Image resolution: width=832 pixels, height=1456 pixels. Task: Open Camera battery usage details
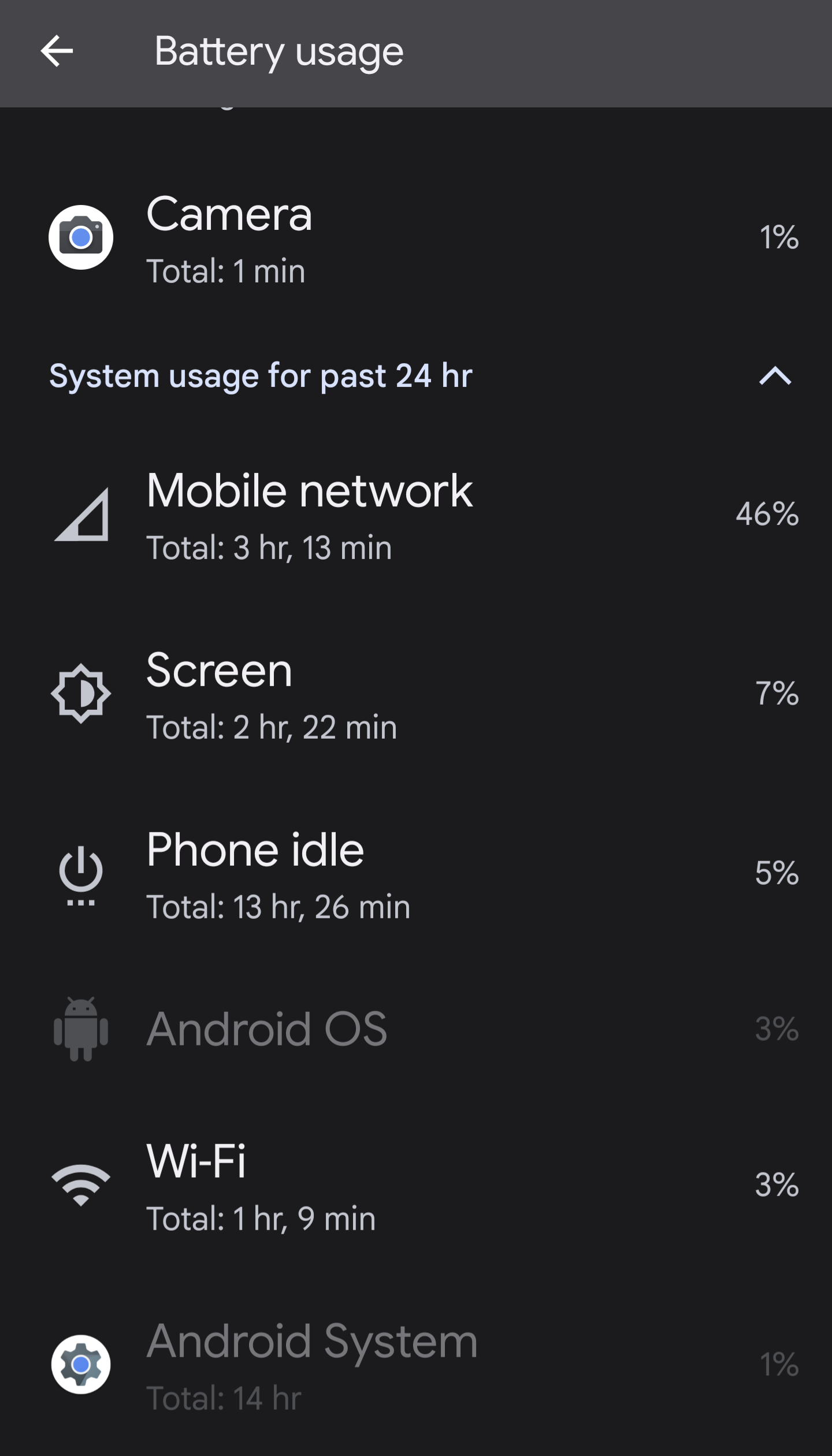[x=416, y=238]
